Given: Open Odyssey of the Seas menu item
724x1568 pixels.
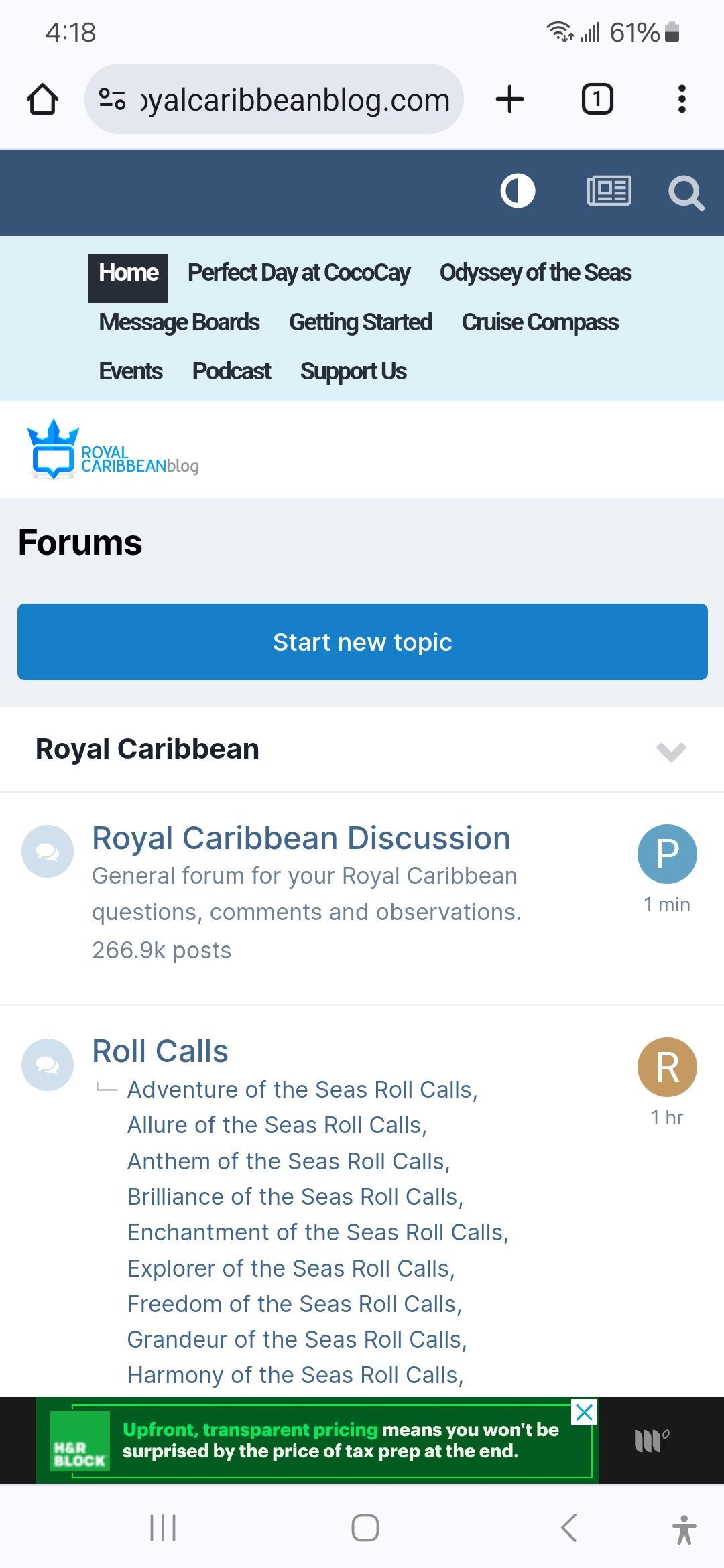Looking at the screenshot, I should coord(536,273).
